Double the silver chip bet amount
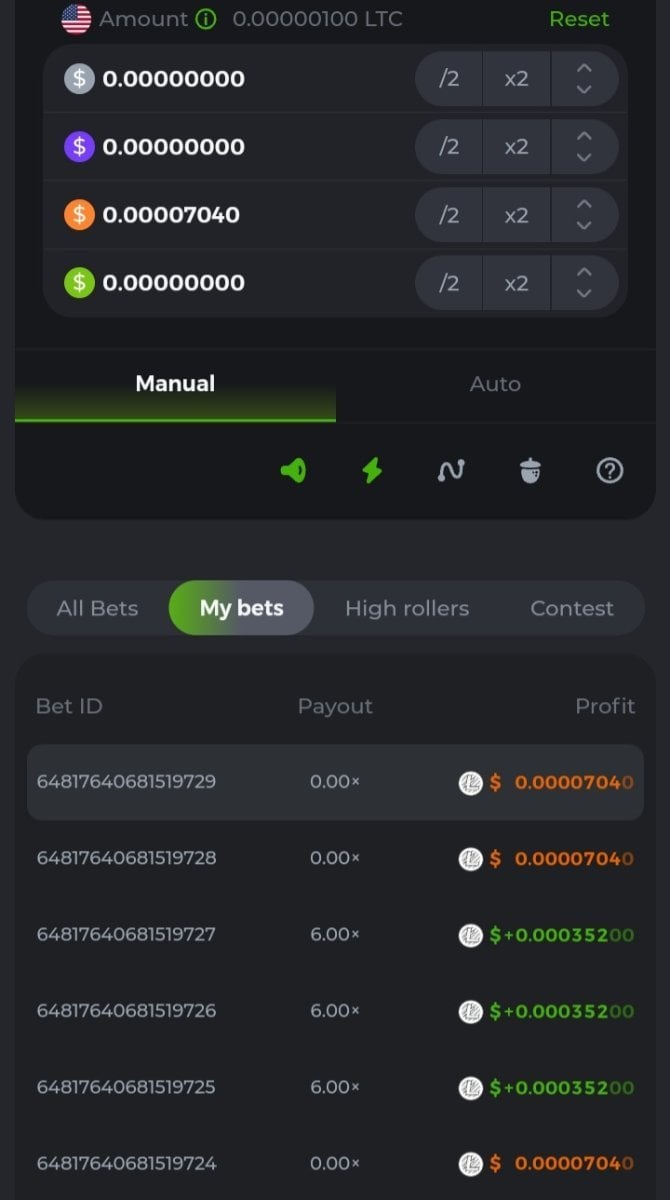This screenshot has width=670, height=1200. (x=516, y=79)
